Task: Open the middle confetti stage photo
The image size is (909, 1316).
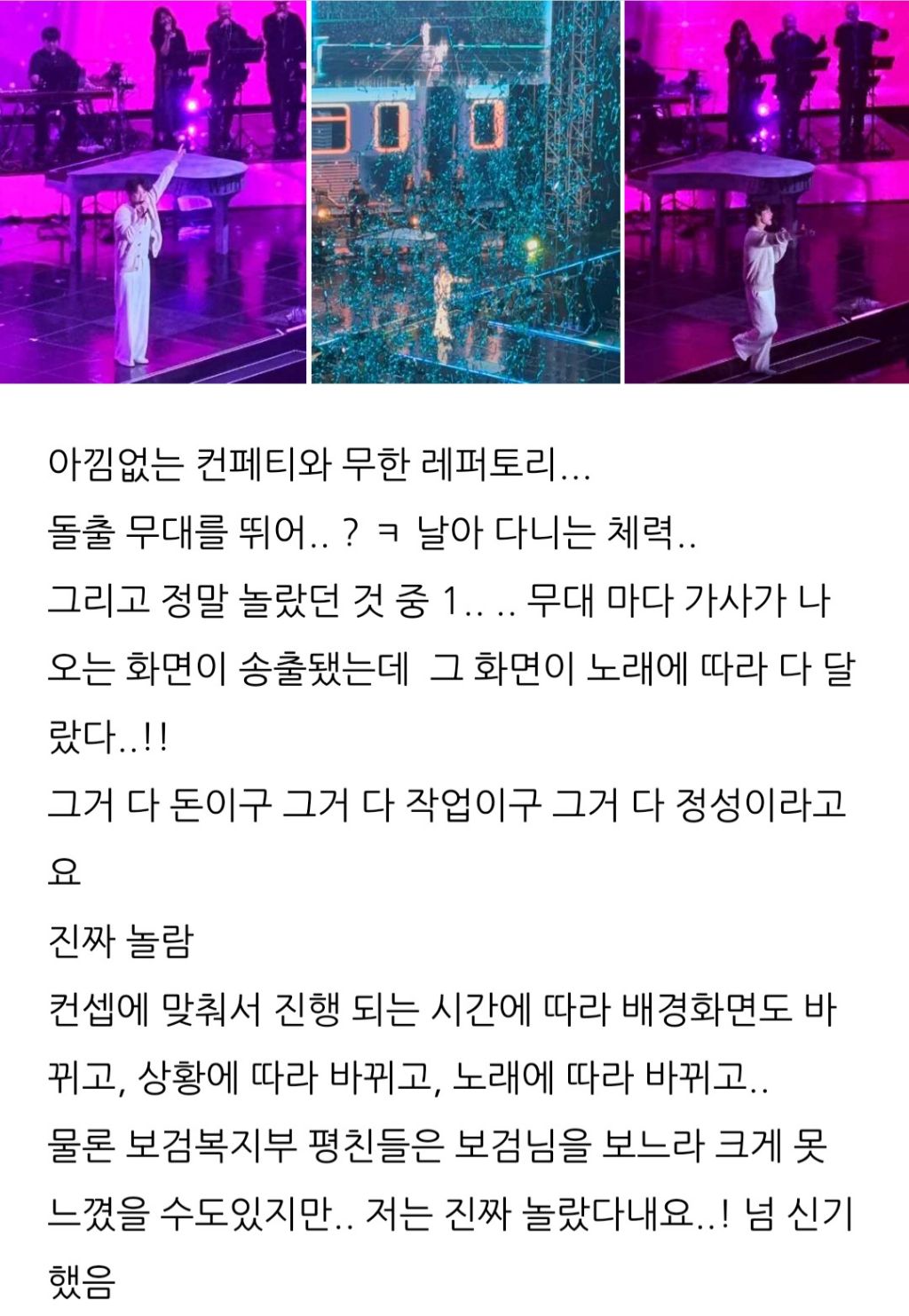Action: click(466, 192)
